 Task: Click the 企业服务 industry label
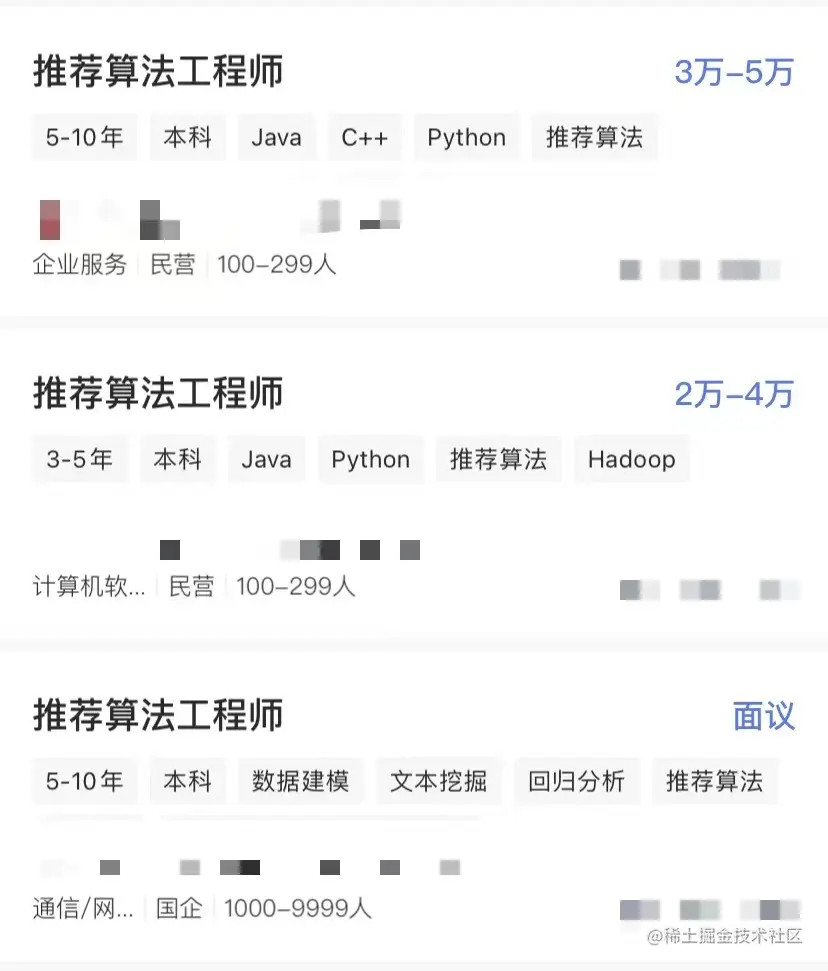coord(79,265)
